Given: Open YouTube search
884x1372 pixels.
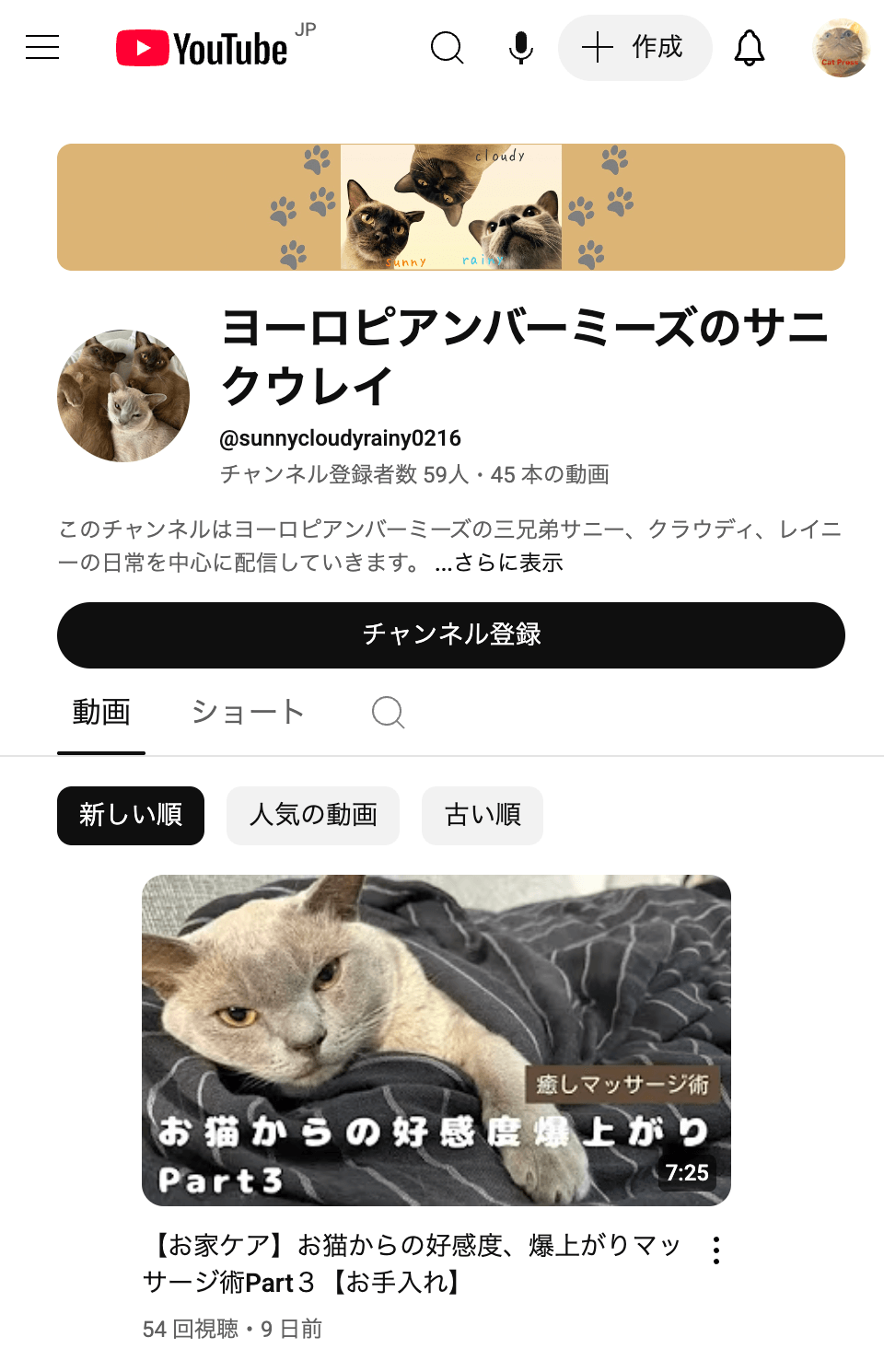Looking at the screenshot, I should [x=448, y=47].
